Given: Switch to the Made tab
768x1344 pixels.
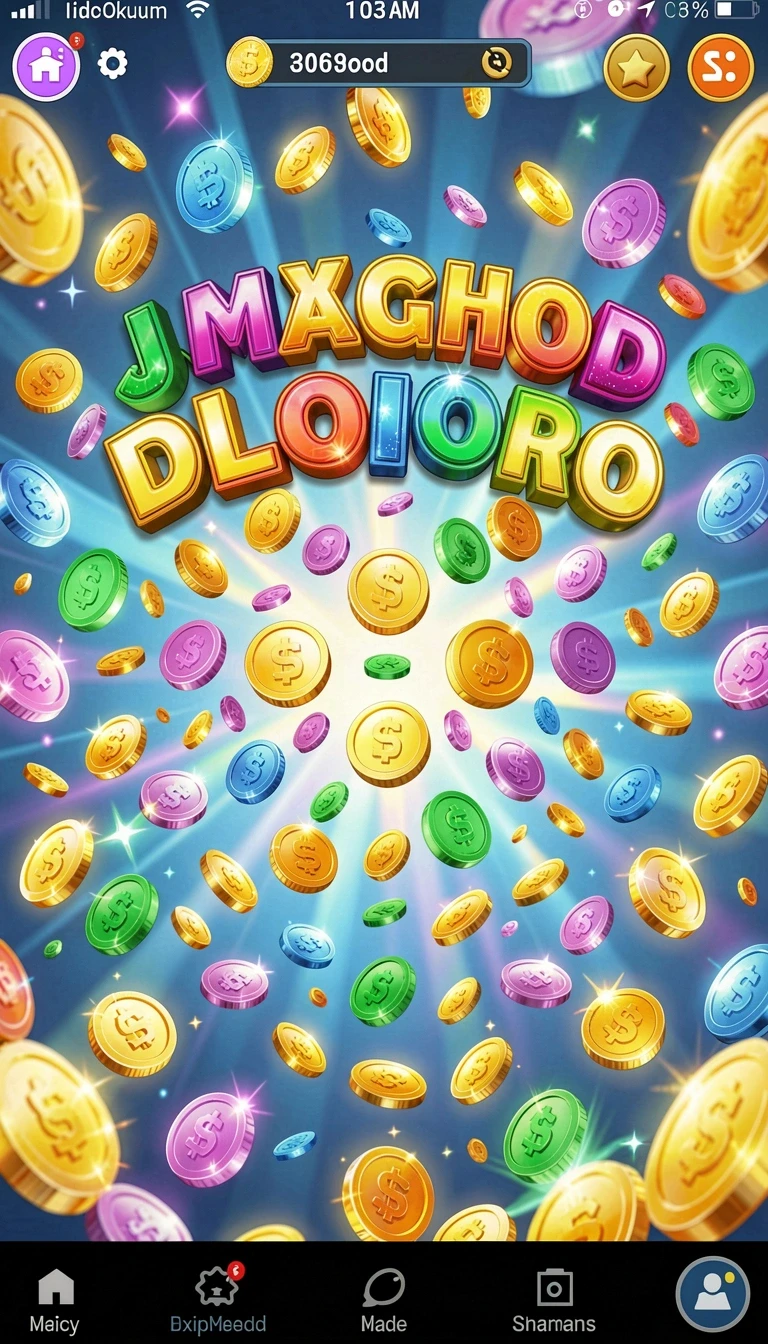Looking at the screenshot, I should (x=384, y=1300).
